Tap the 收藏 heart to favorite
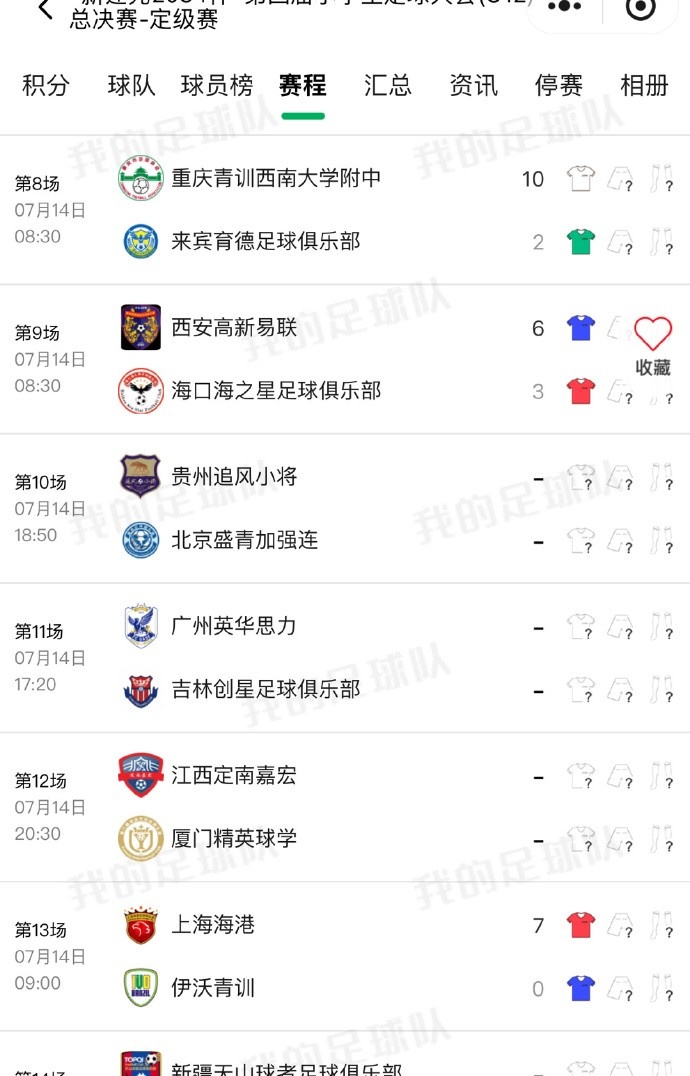Viewport: 690px width, 1076px height. point(653,343)
